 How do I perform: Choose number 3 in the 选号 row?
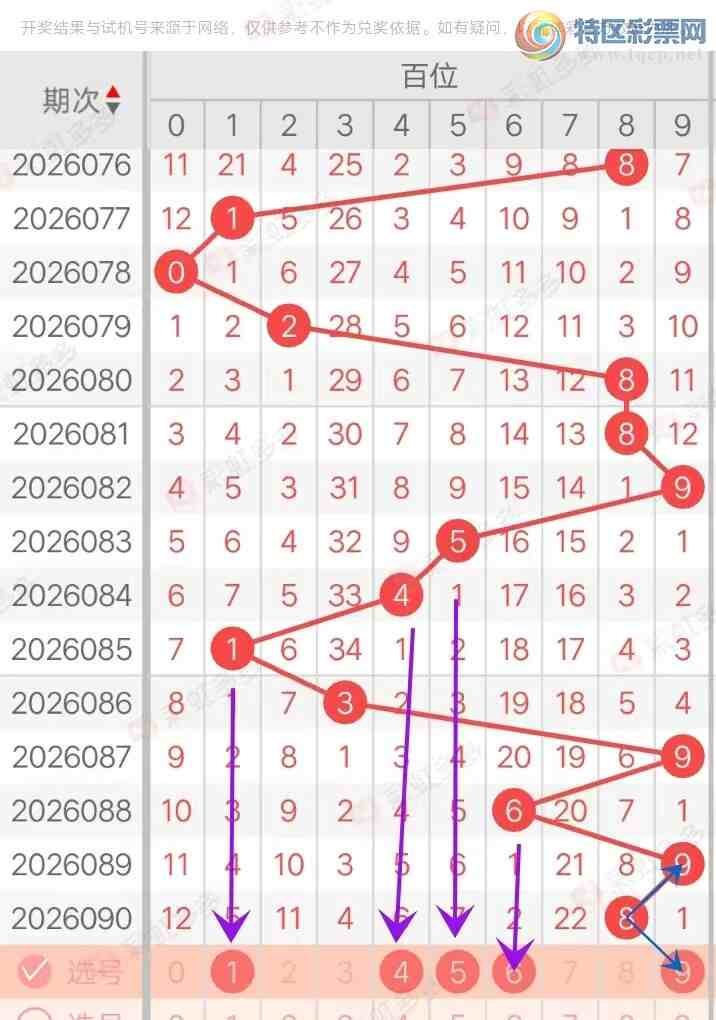[345, 971]
